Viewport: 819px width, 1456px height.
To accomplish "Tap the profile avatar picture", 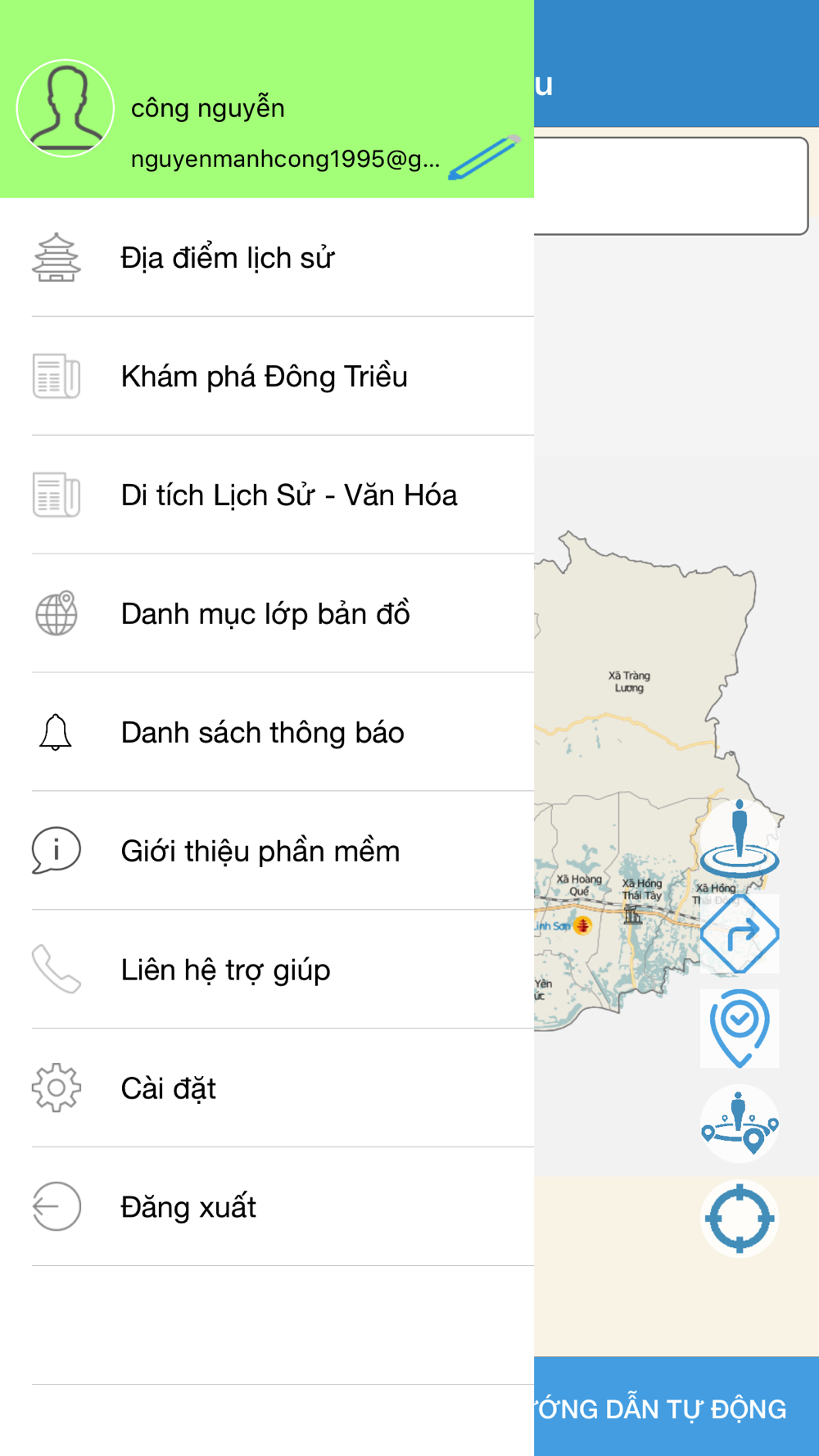I will (66, 108).
